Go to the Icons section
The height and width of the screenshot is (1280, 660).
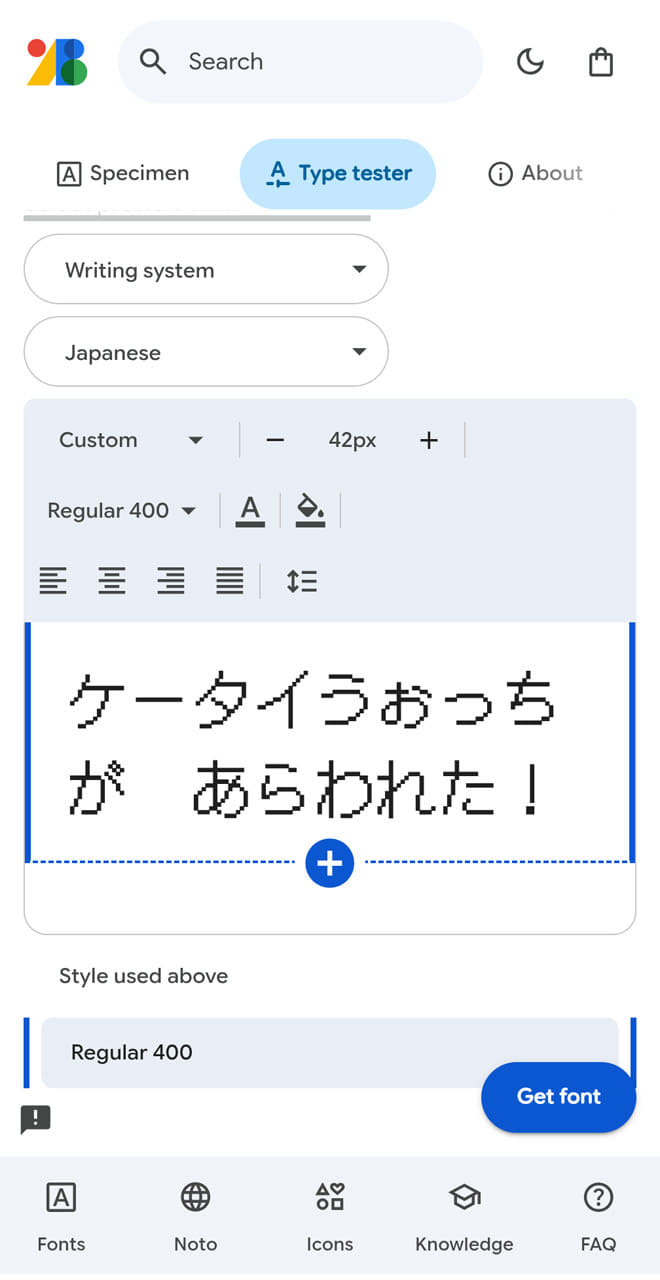pos(330,1217)
